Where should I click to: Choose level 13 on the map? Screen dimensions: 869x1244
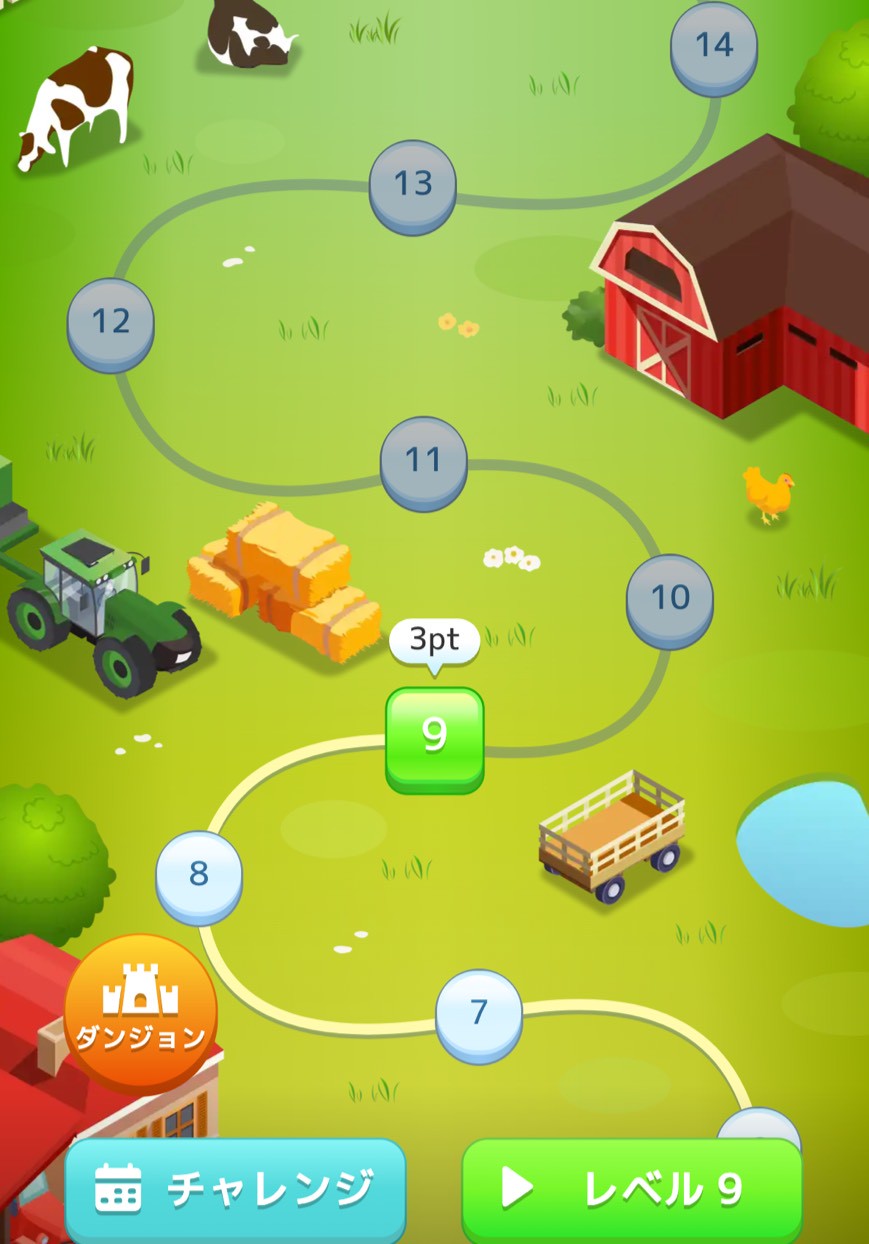point(413,184)
